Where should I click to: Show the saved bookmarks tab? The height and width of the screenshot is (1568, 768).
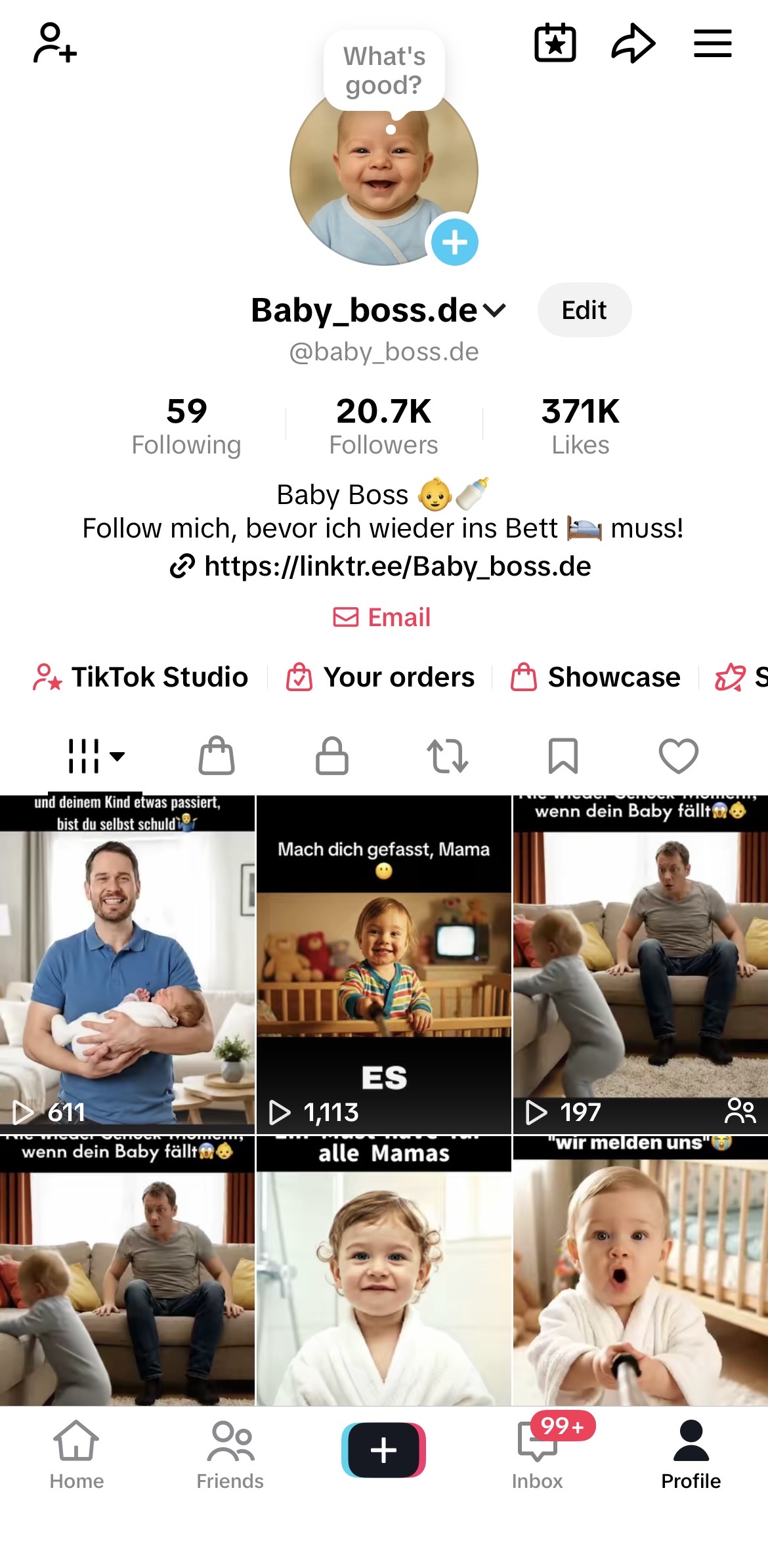click(x=563, y=756)
